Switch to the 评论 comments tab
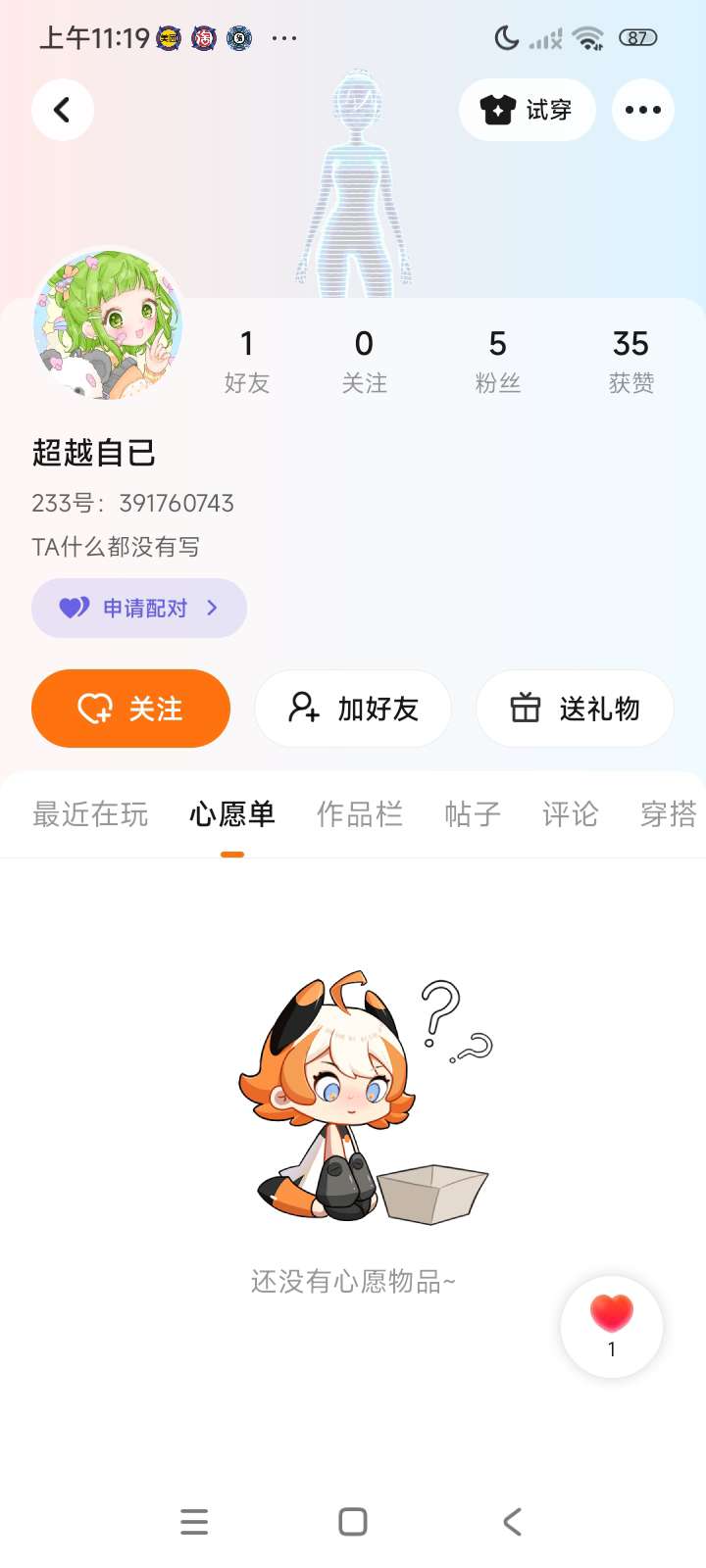Image resolution: width=706 pixels, height=1568 pixels. pyautogui.click(x=570, y=814)
